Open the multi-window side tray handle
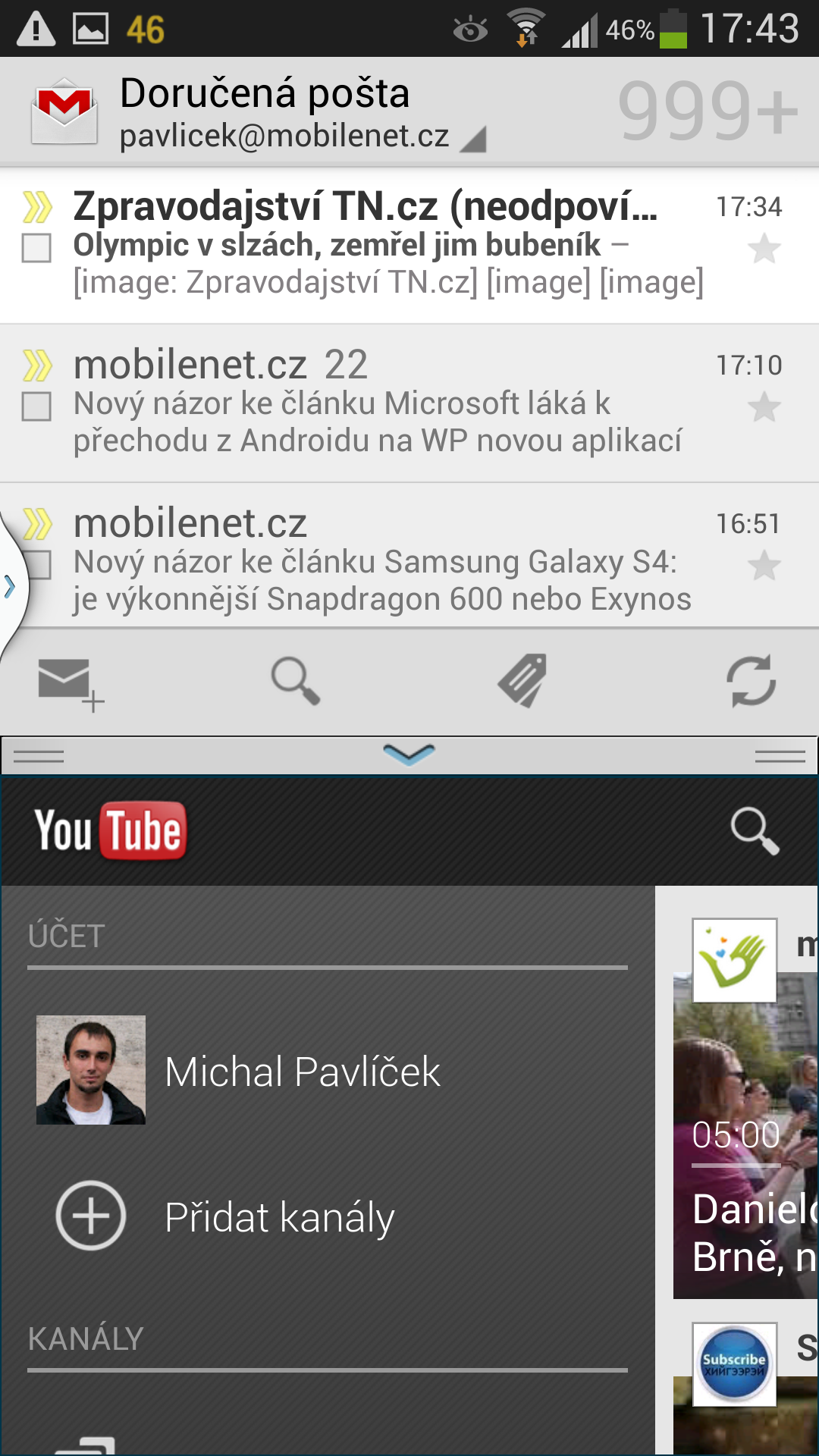Viewport: 819px width, 1456px height. [11, 586]
